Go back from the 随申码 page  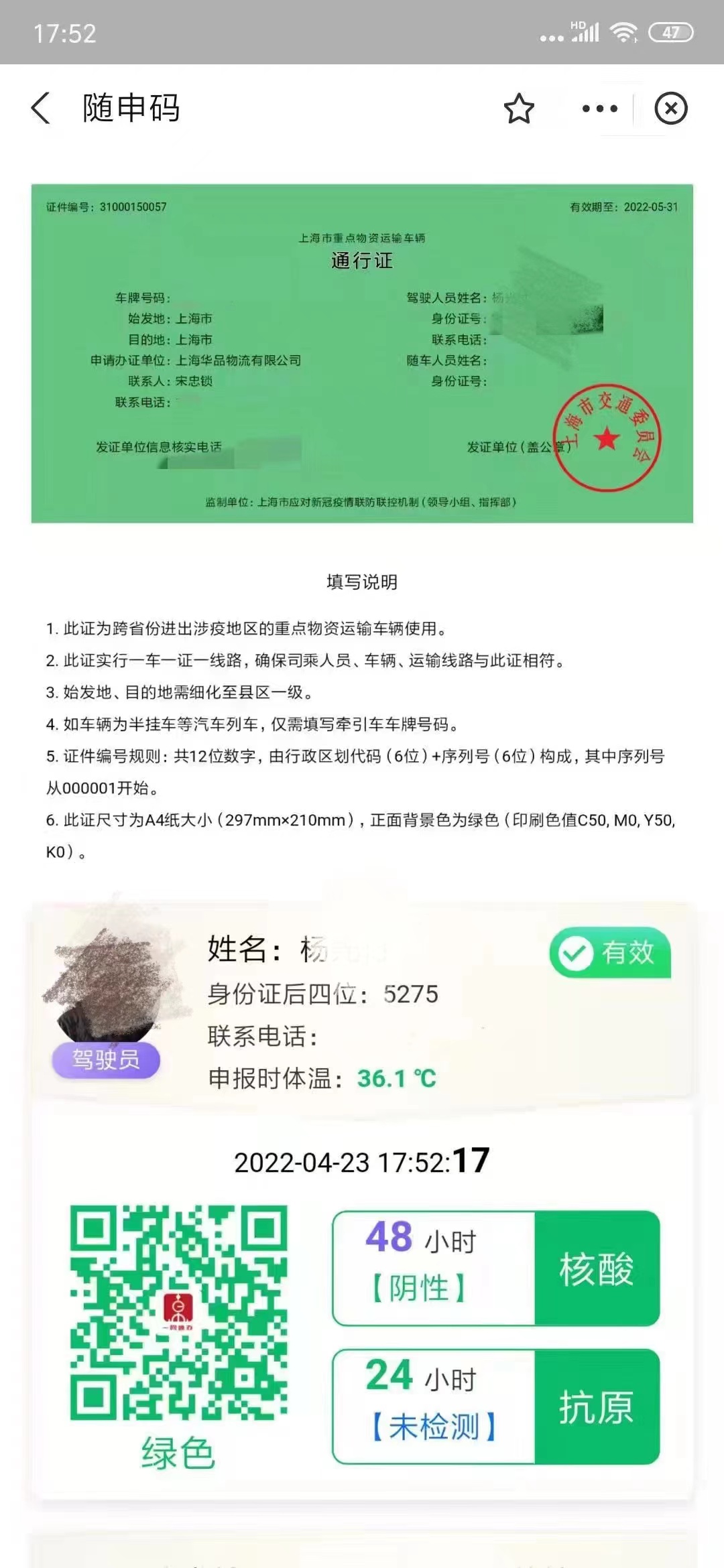[41, 108]
